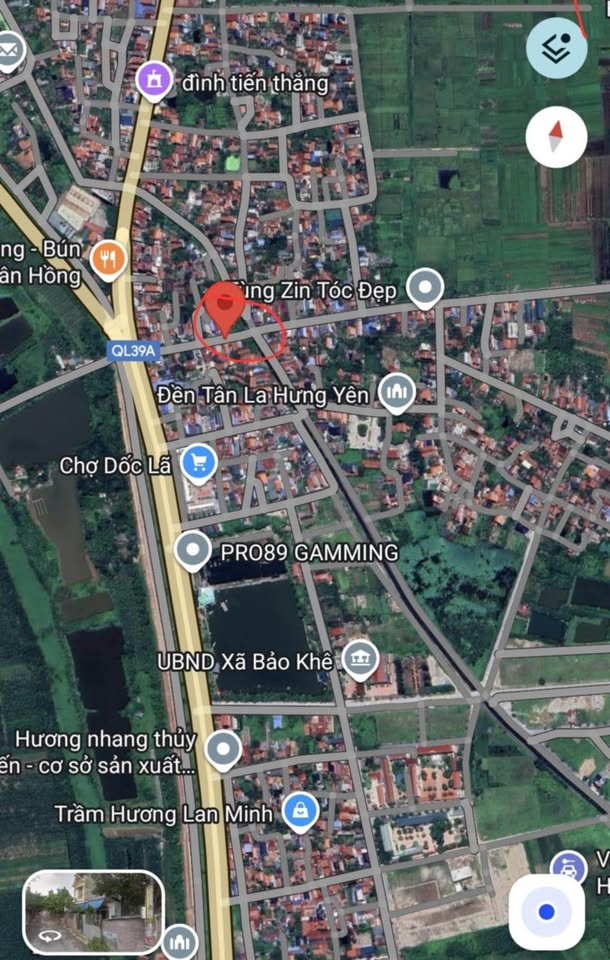Open the Trầm Hương Lan Minh shop marker
This screenshot has height=960, width=610.
coord(299,813)
